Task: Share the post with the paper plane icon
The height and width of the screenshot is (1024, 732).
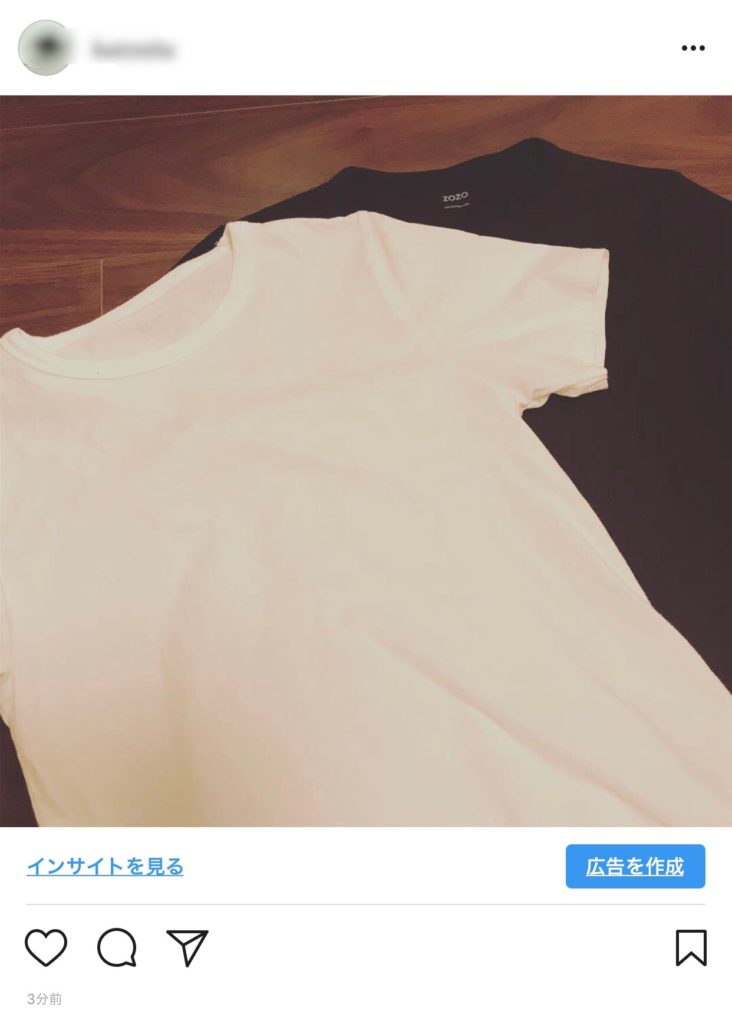Action: tap(187, 947)
